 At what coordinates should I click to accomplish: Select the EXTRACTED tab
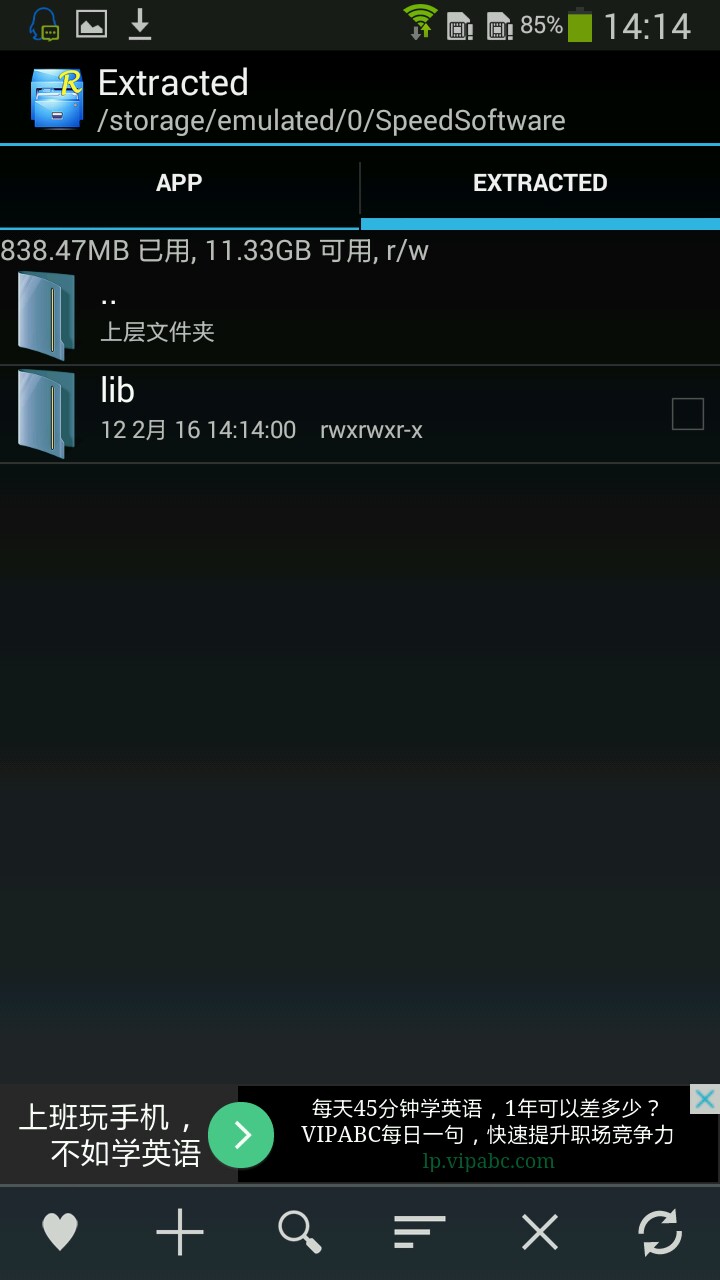click(540, 183)
